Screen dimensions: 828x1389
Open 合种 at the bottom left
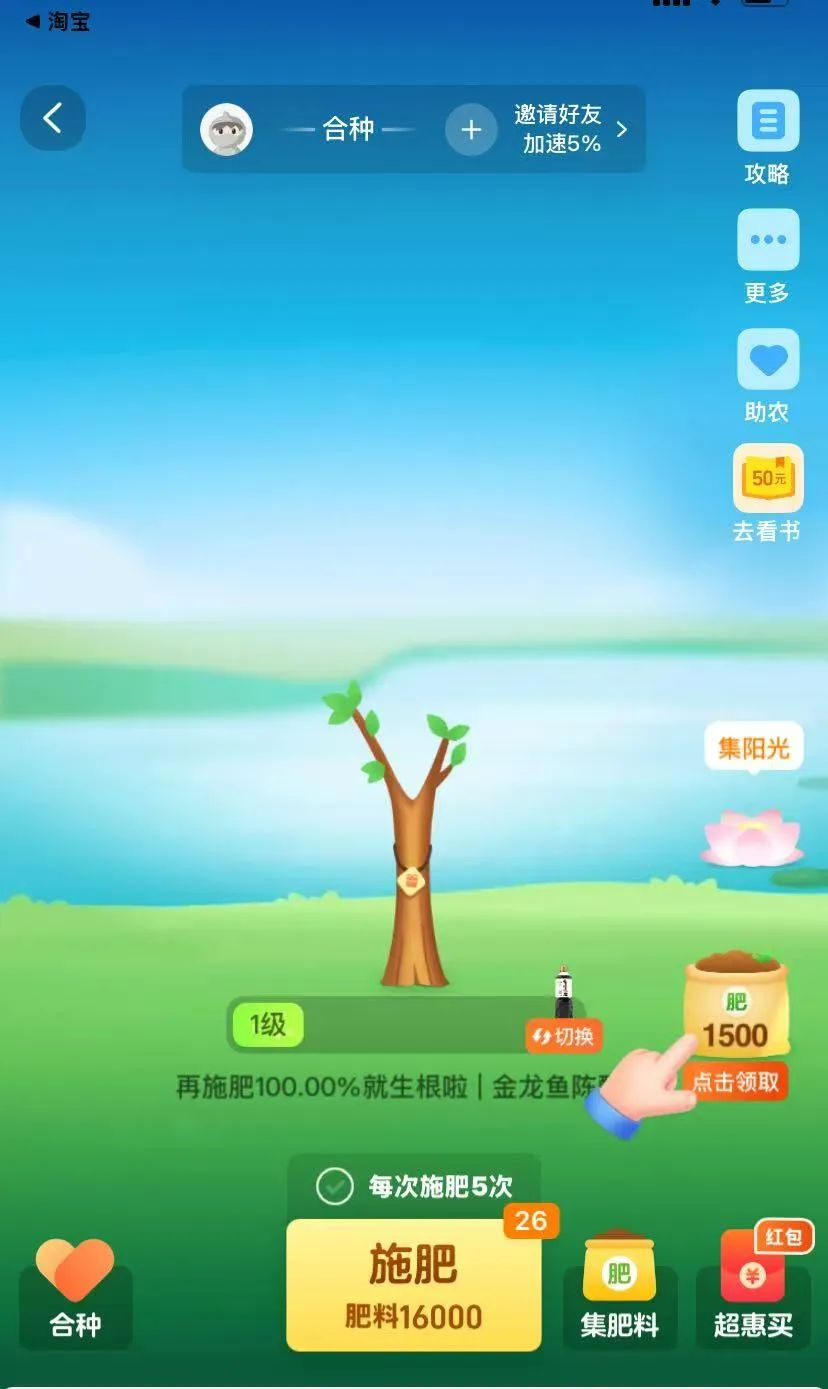point(75,1293)
